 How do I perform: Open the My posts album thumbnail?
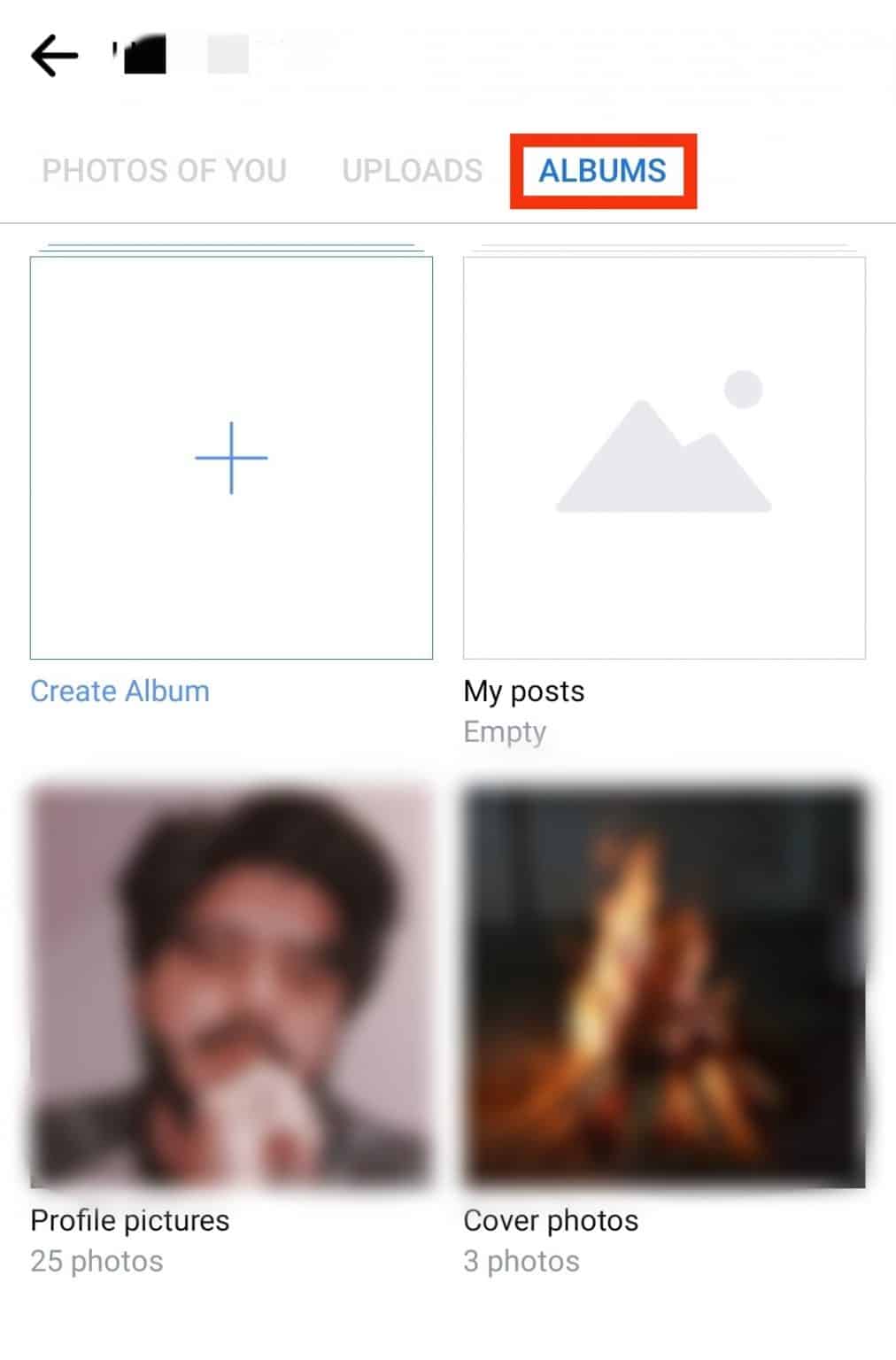(665, 456)
